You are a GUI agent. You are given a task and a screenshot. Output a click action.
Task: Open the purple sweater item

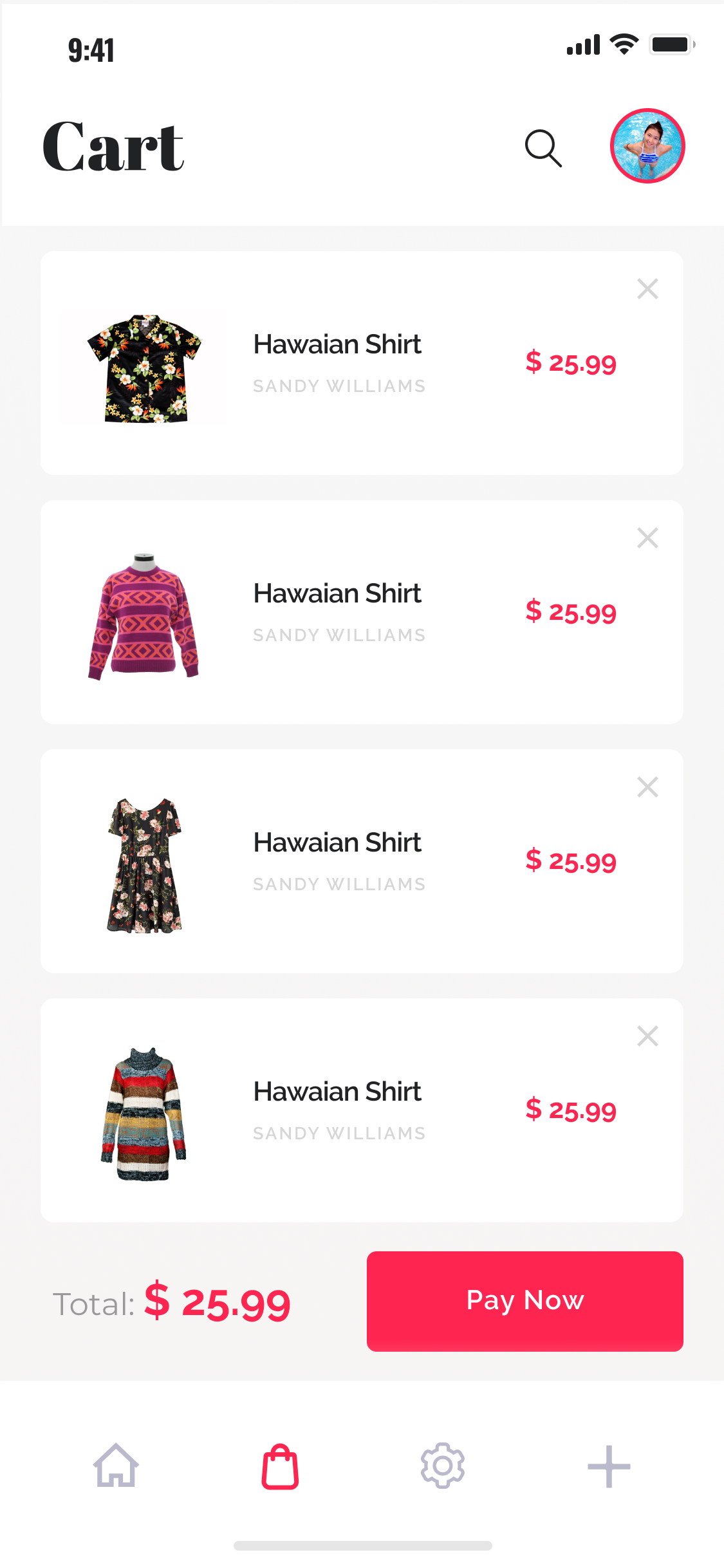(144, 617)
